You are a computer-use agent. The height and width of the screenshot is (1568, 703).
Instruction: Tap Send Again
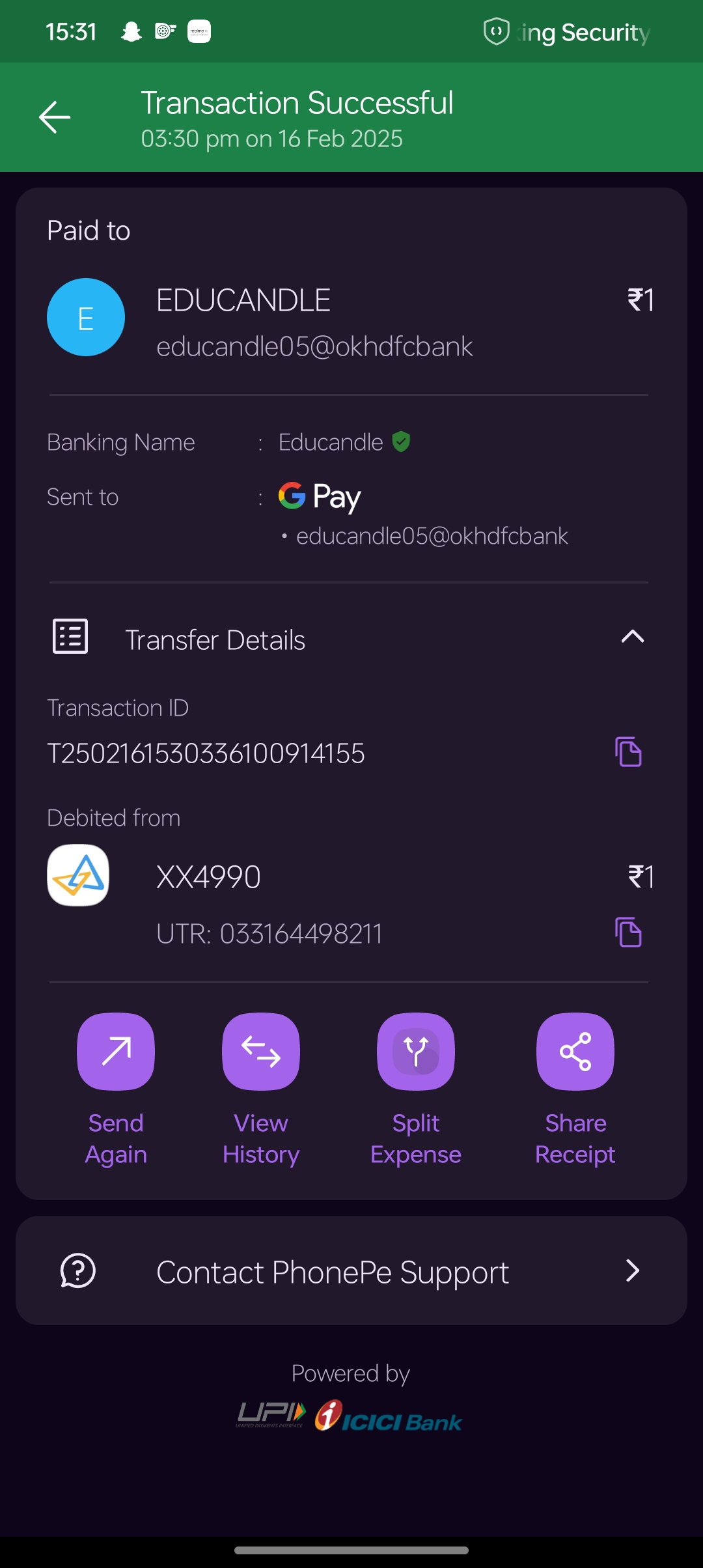116,1052
